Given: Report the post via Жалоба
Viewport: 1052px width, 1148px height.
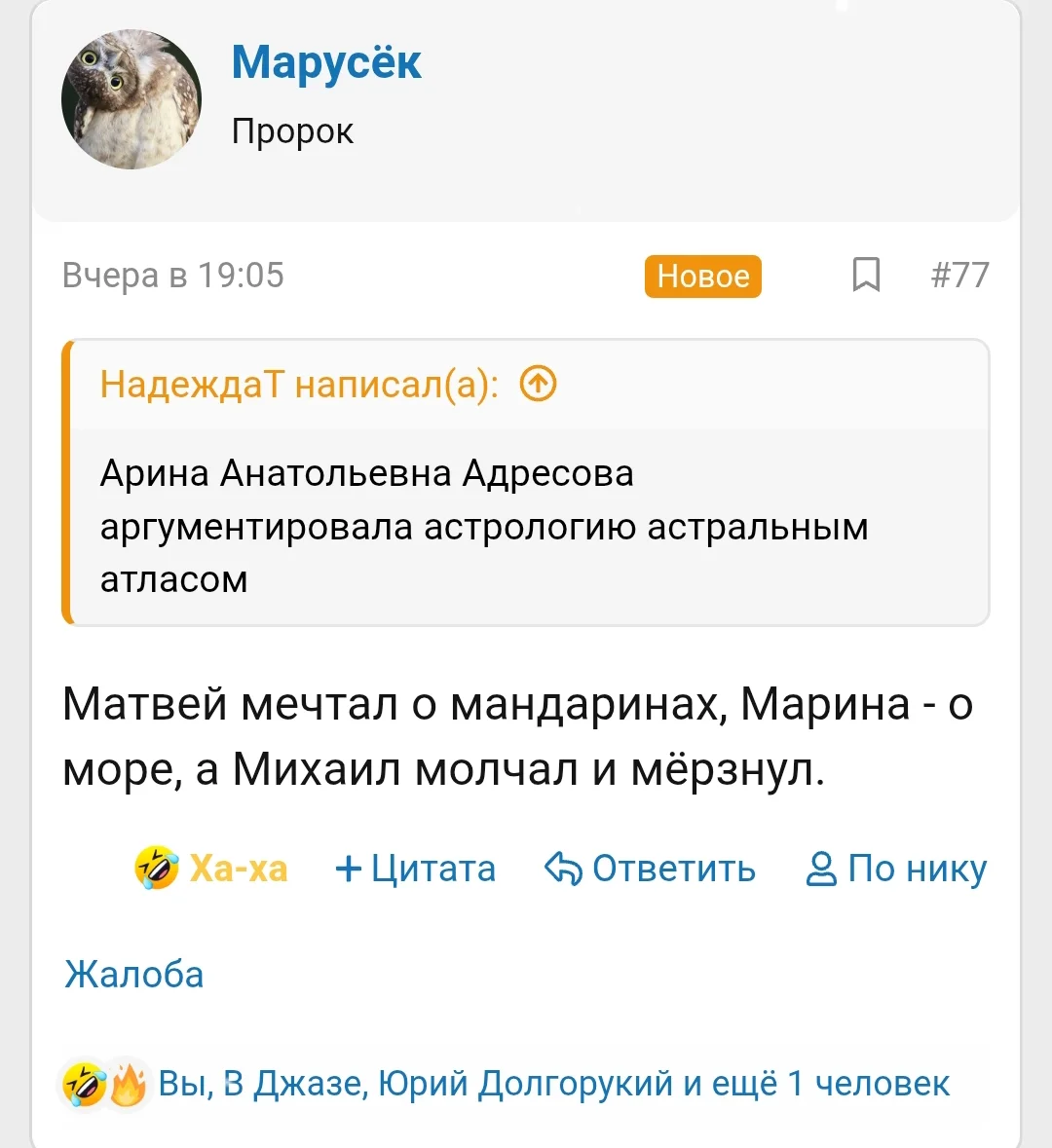Looking at the screenshot, I should pyautogui.click(x=134, y=973).
